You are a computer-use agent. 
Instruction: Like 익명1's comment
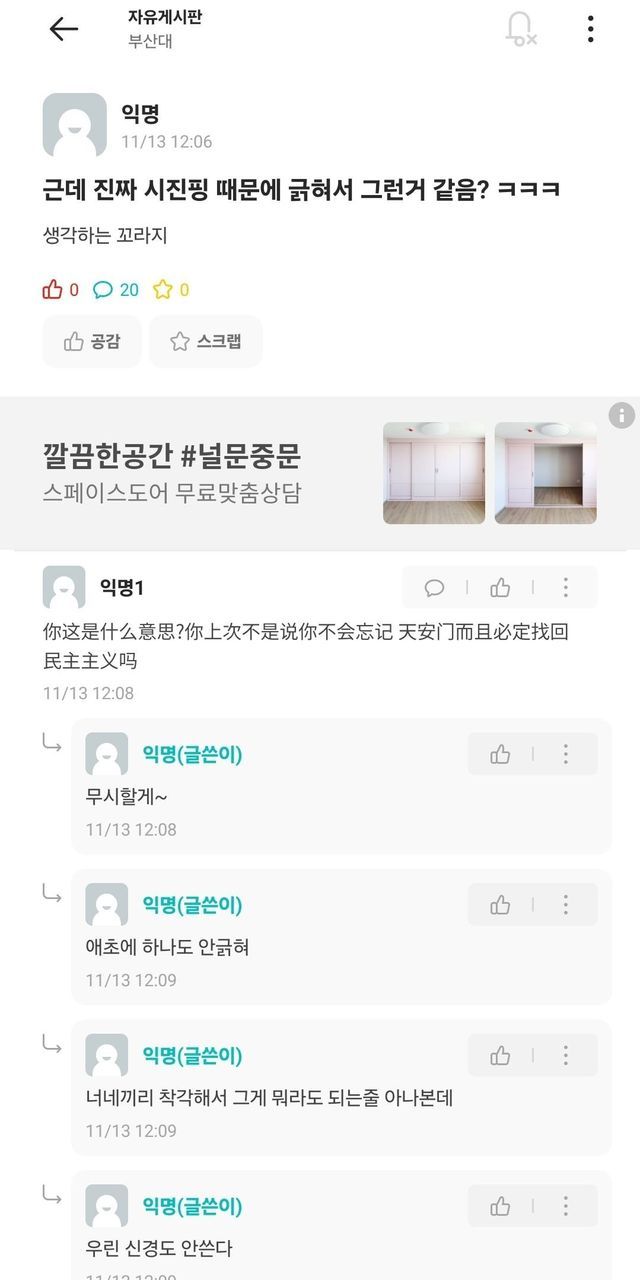[x=500, y=587]
